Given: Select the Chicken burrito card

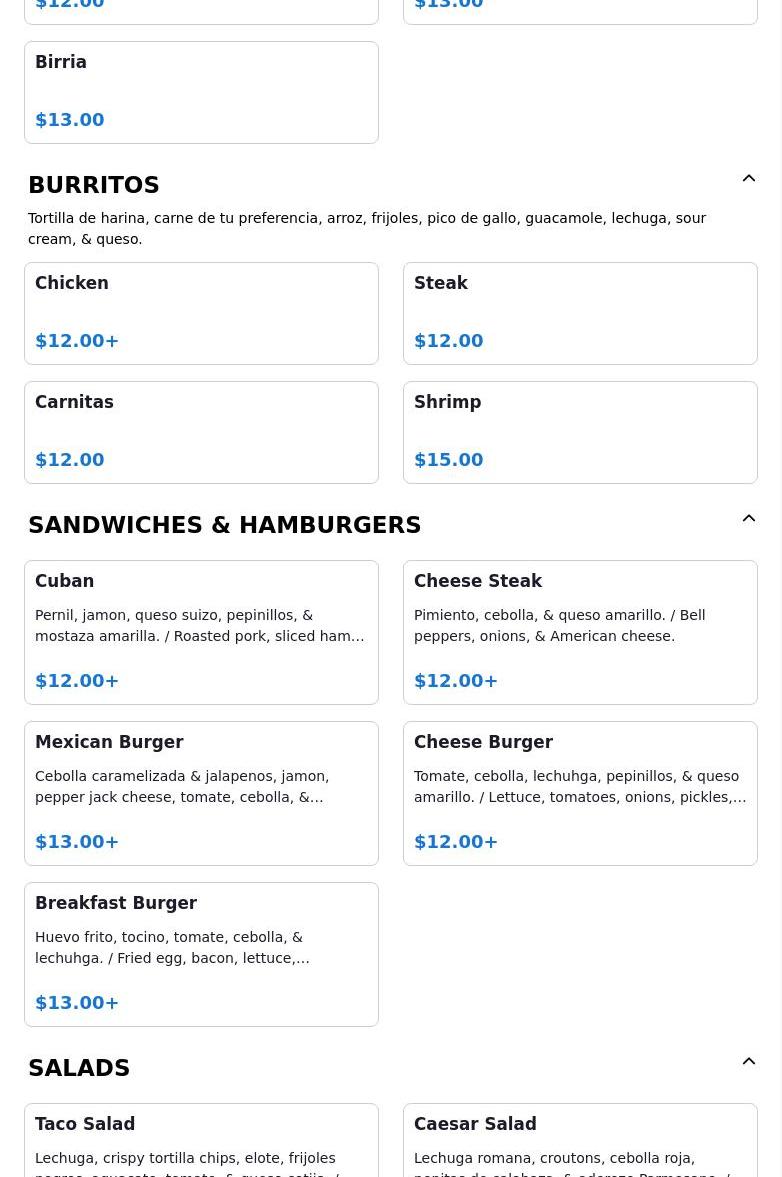Looking at the screenshot, I should [x=201, y=313].
